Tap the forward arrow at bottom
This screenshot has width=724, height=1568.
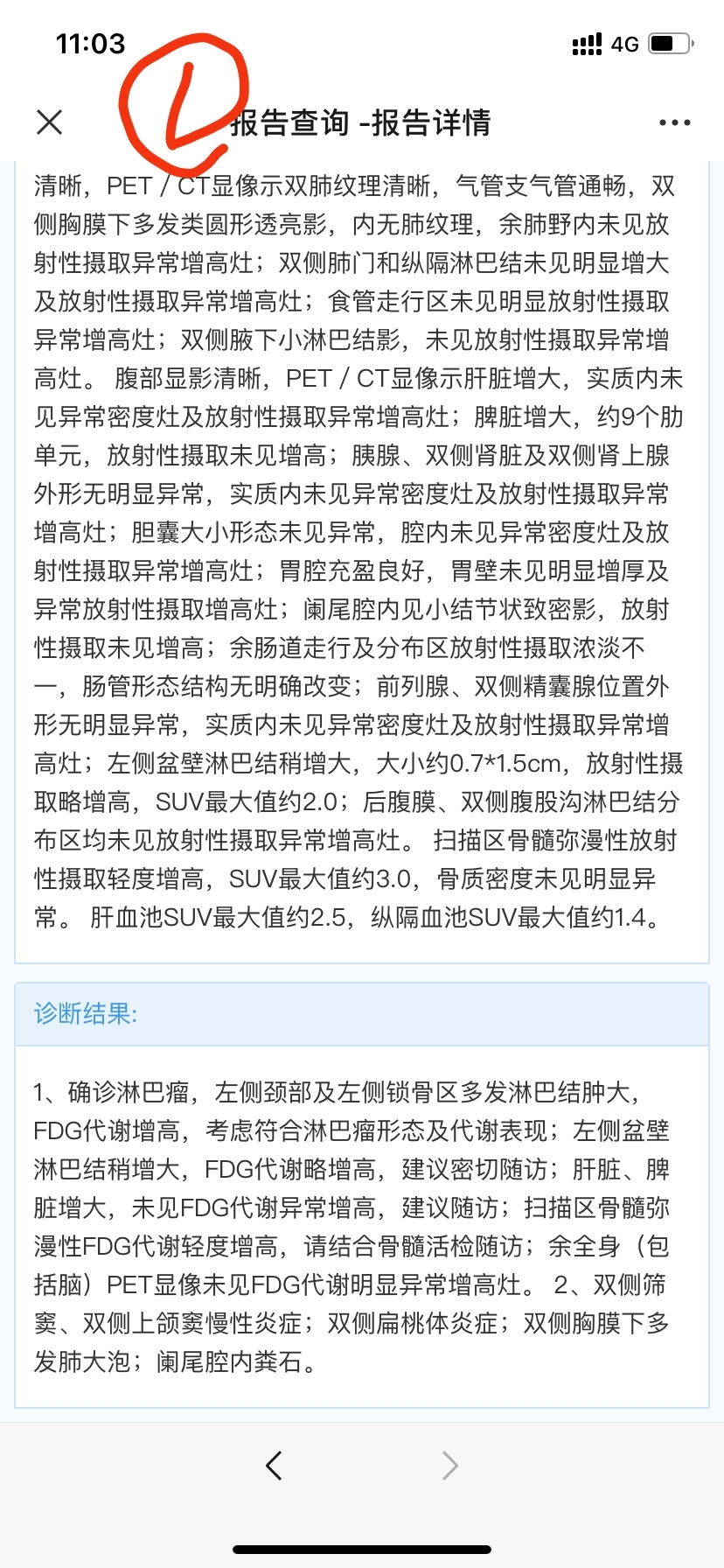449,1465
